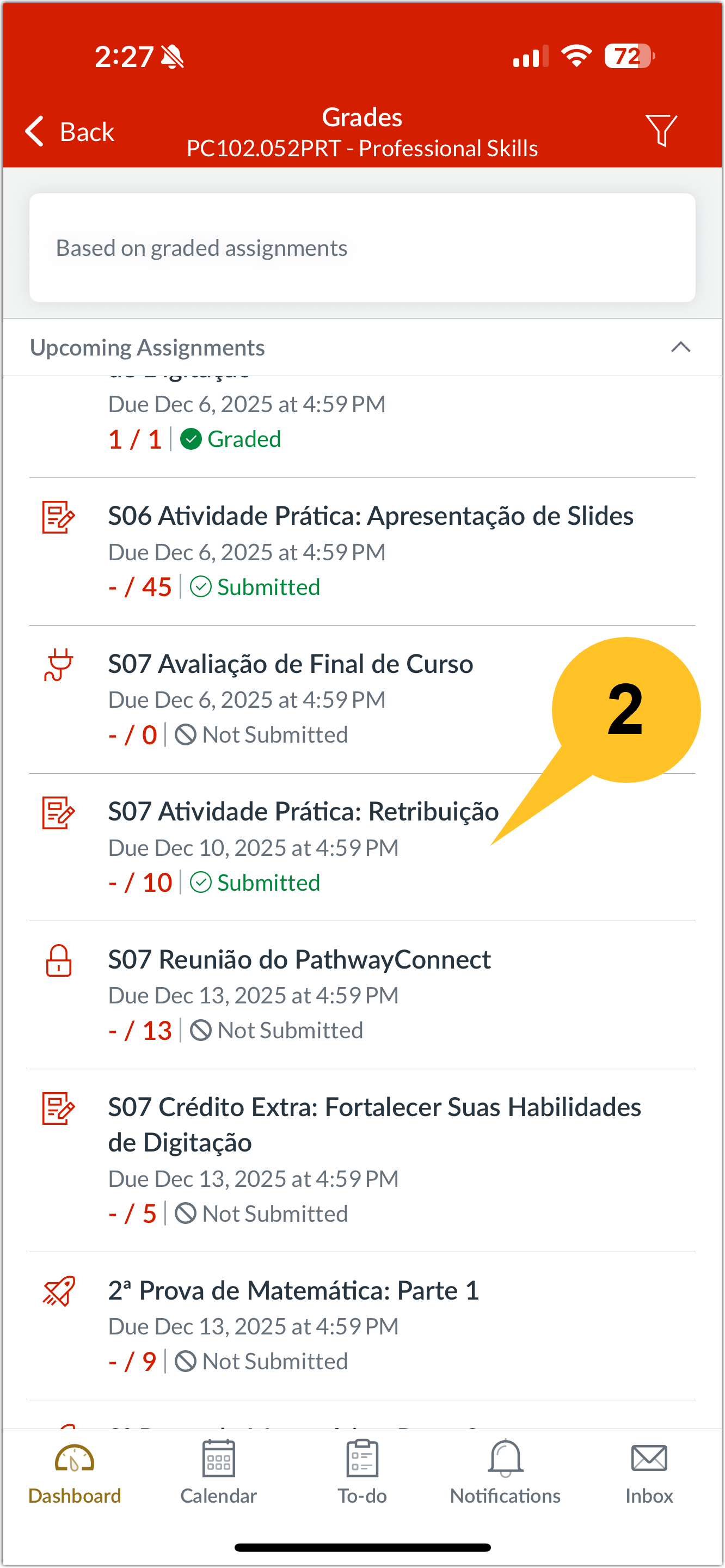Open S06 Atividade Prática: Apresentação de Slides

tap(362, 552)
